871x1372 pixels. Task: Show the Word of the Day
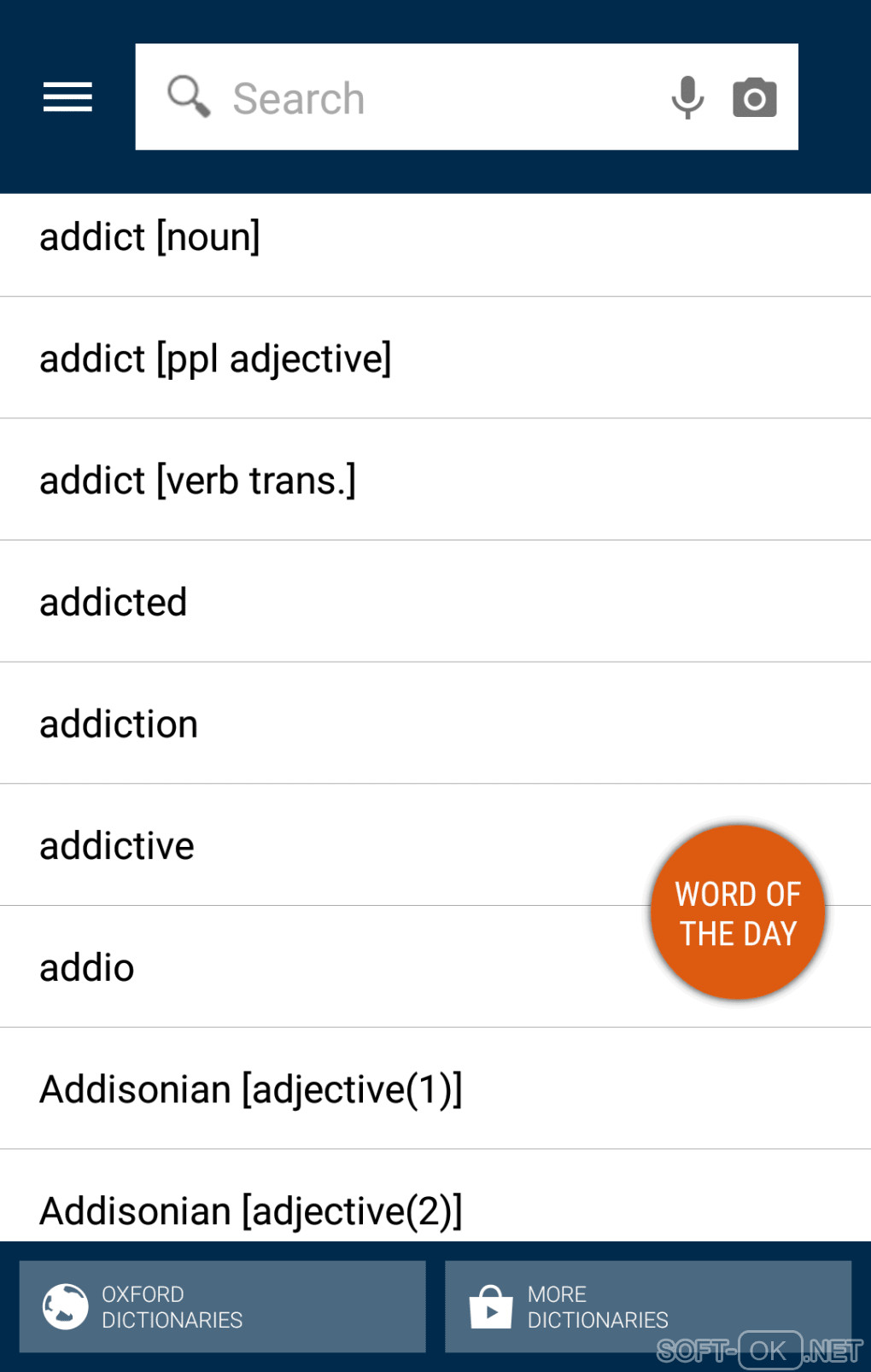738,913
